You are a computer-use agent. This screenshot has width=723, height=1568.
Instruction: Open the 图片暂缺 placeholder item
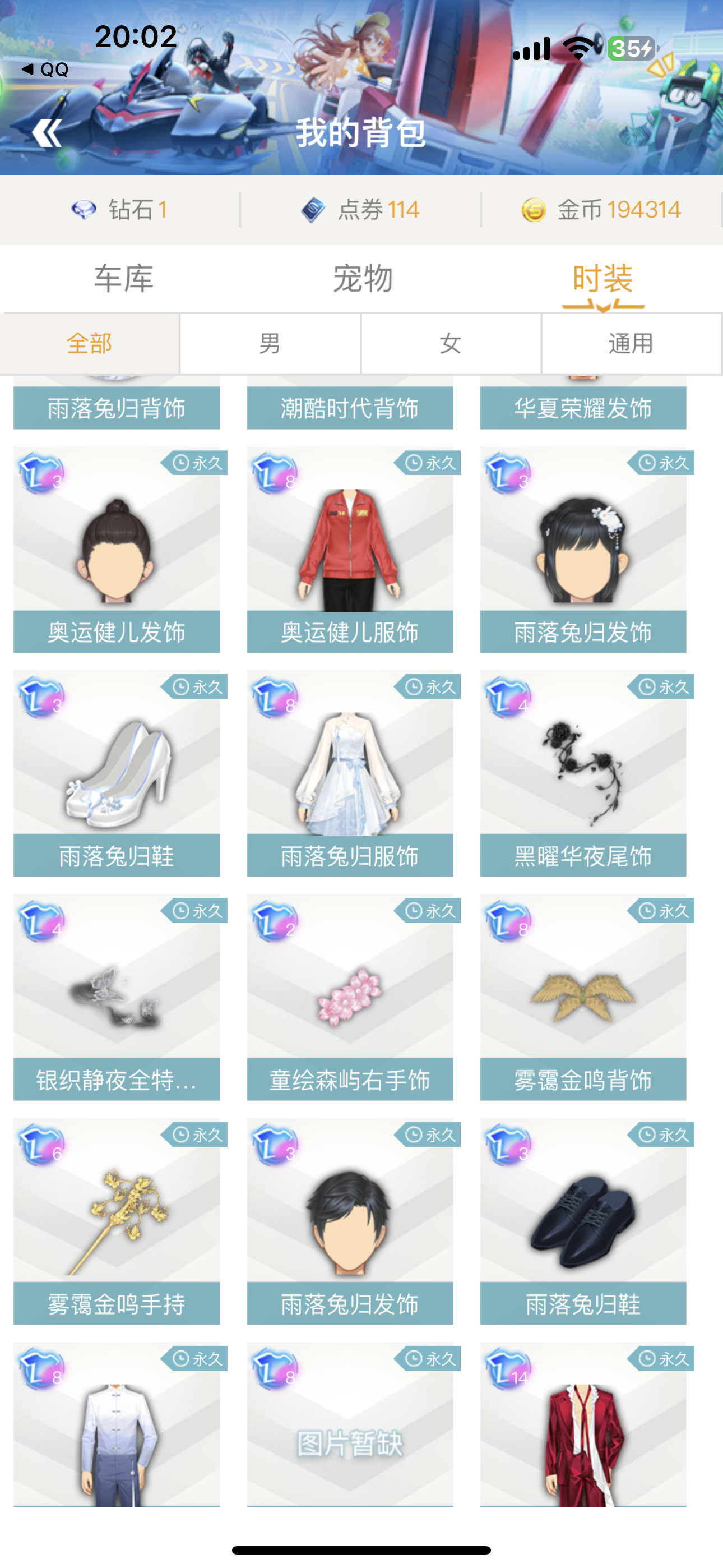(x=350, y=1425)
